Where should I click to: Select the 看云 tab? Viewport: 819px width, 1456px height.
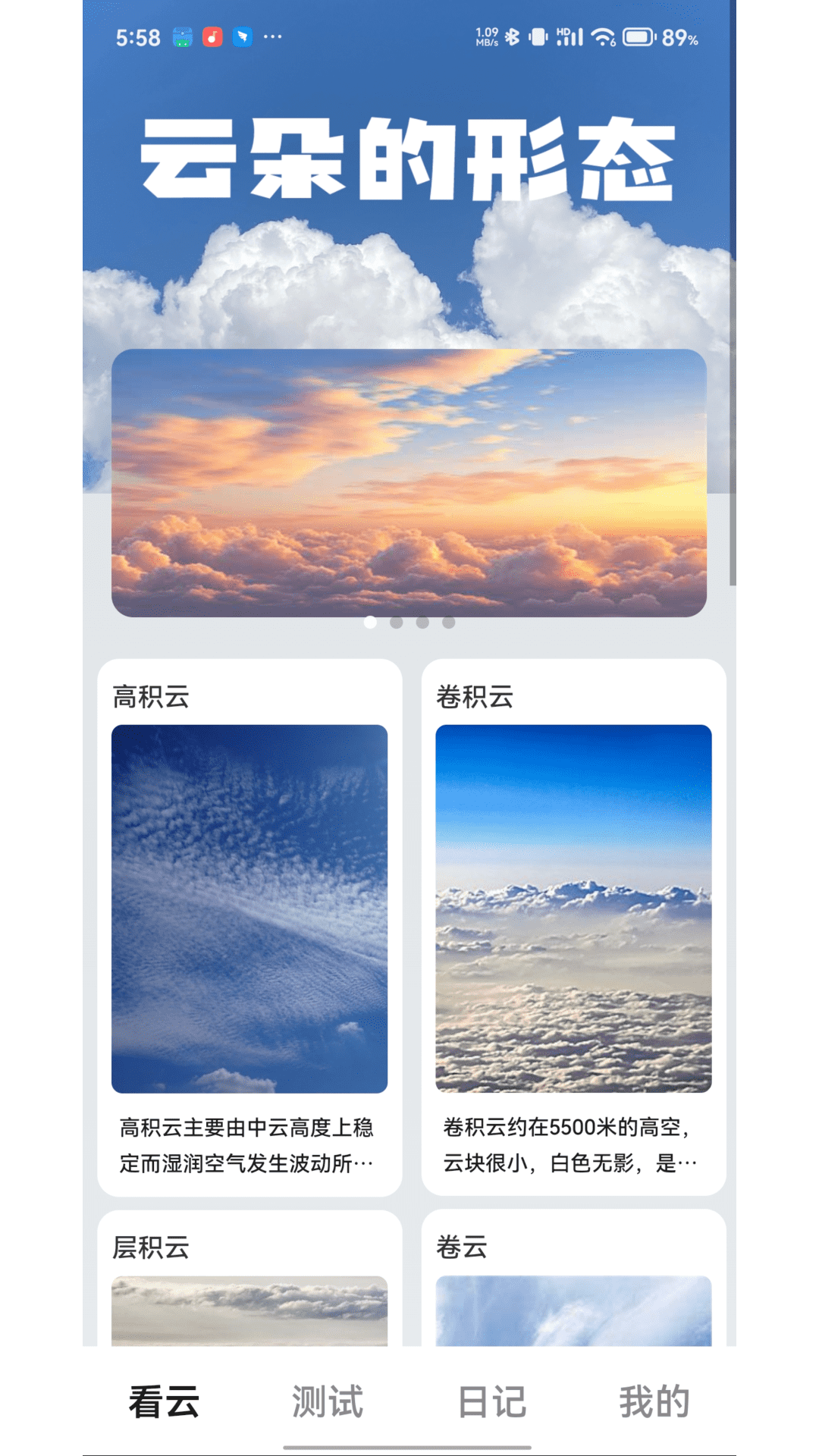[x=164, y=1401]
